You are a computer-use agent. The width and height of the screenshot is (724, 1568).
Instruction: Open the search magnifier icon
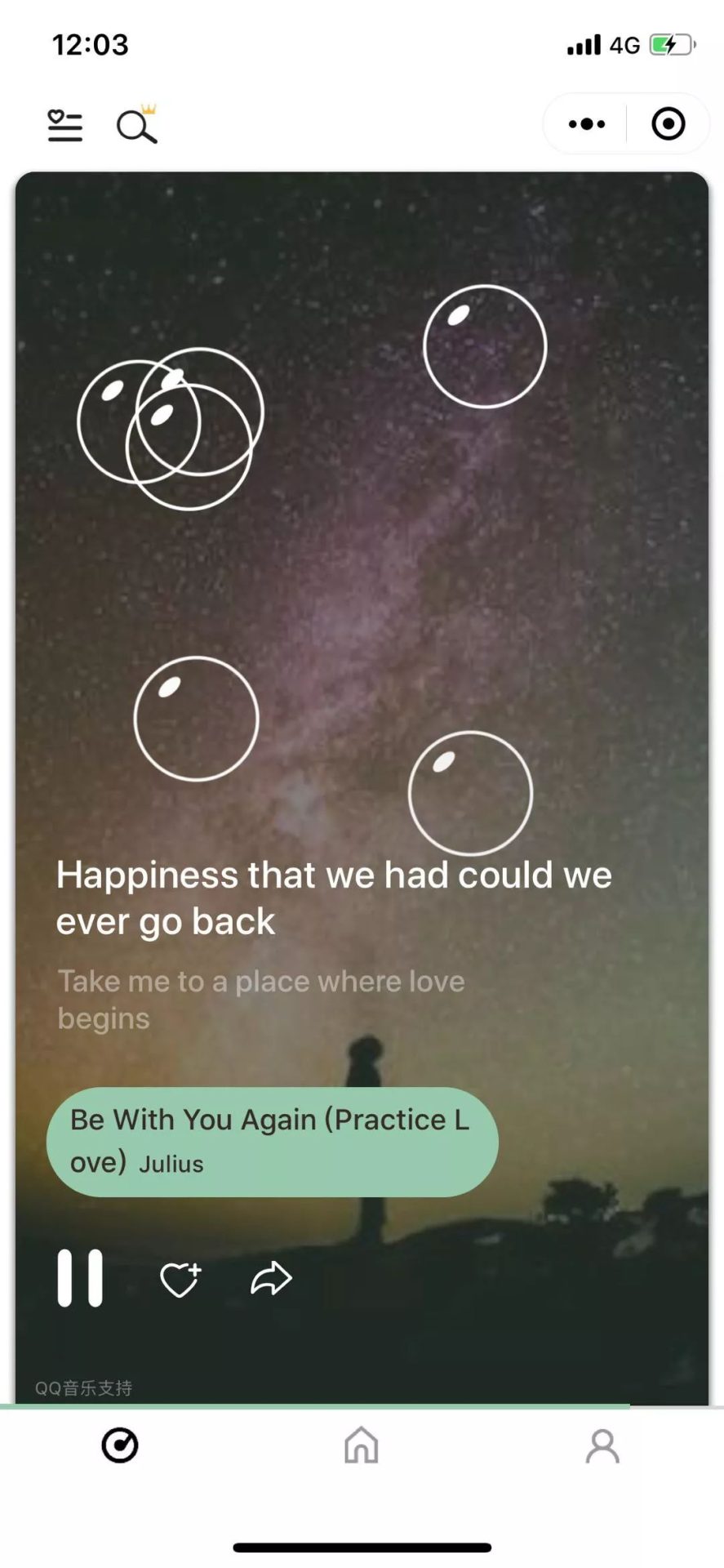pyautogui.click(x=135, y=127)
